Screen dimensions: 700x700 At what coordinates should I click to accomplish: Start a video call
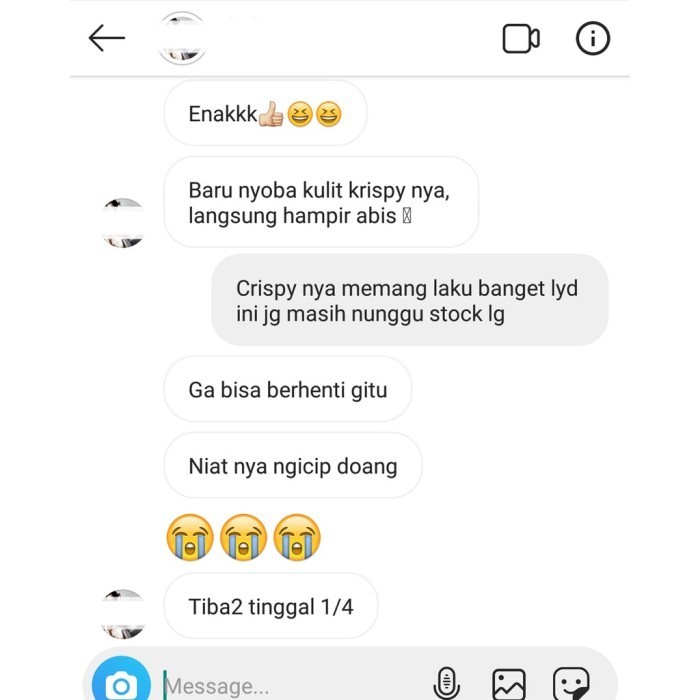(520, 39)
